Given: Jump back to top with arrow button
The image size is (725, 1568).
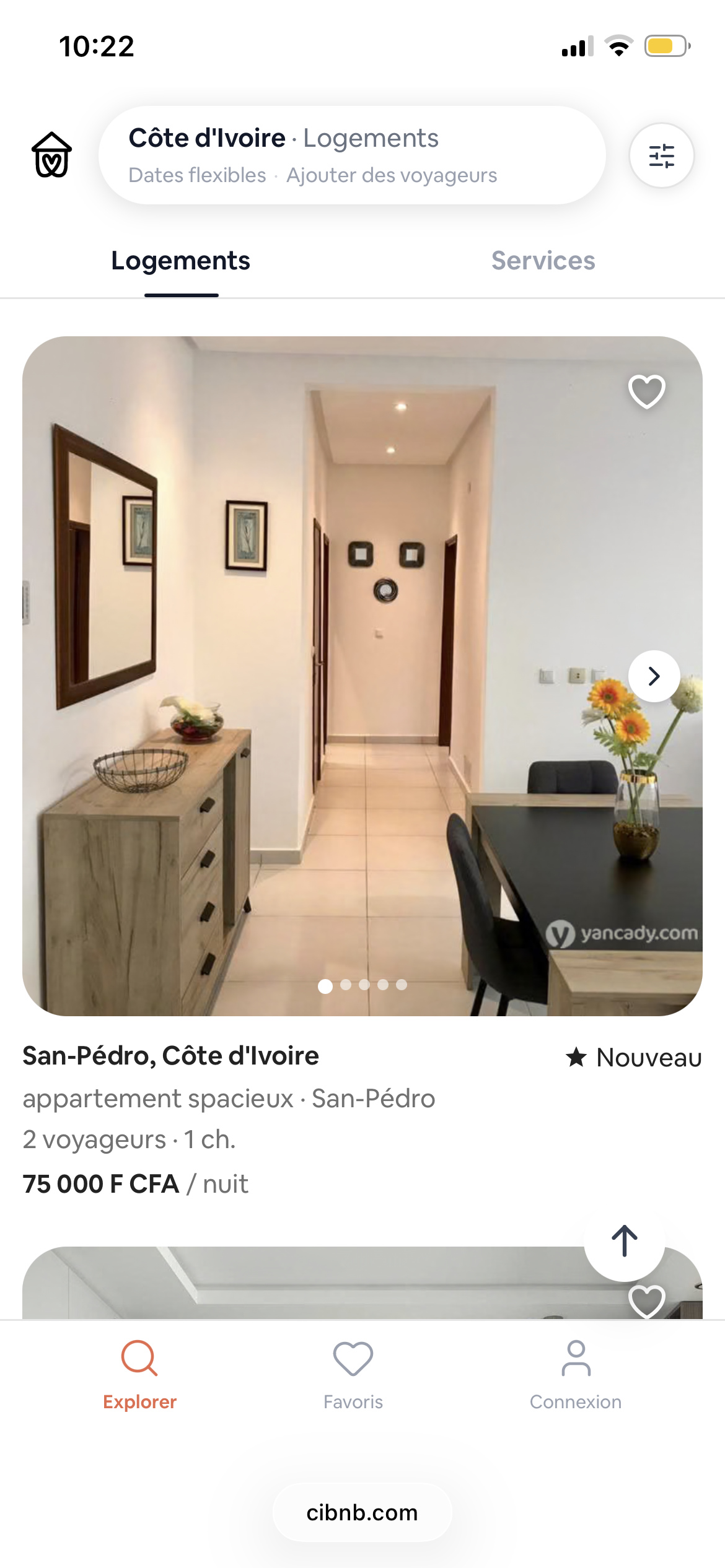Looking at the screenshot, I should click(x=625, y=1241).
